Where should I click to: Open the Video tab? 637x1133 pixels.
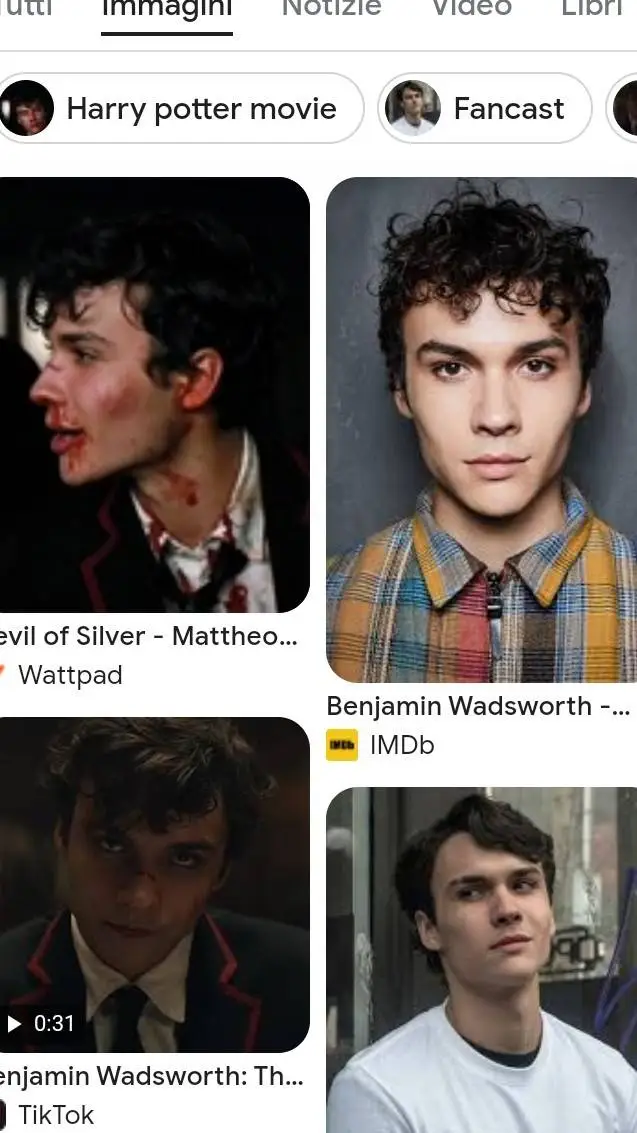471,10
